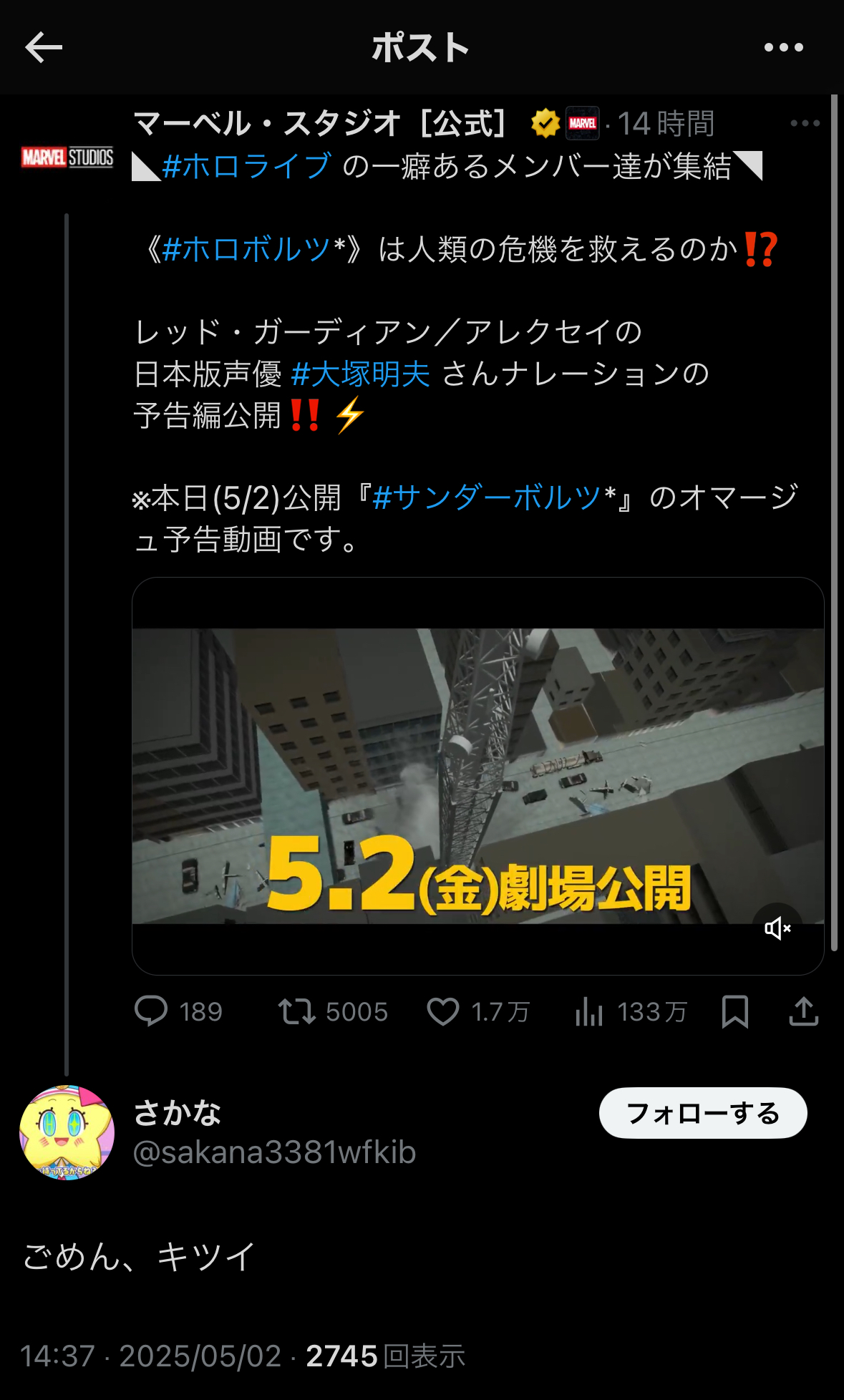844x1400 pixels.
Task: Unmute the video sound
Action: point(777,928)
